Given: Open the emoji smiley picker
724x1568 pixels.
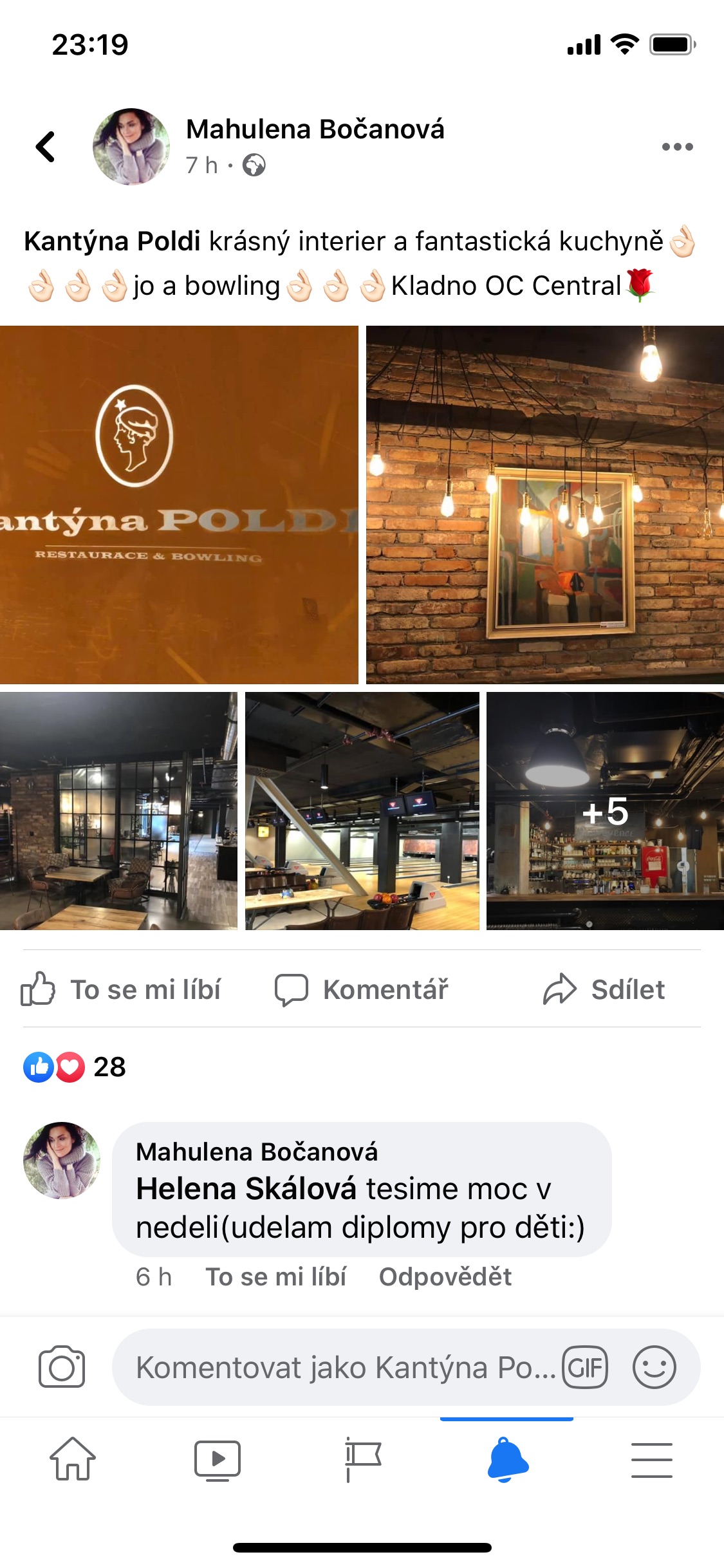Looking at the screenshot, I should tap(654, 1367).
